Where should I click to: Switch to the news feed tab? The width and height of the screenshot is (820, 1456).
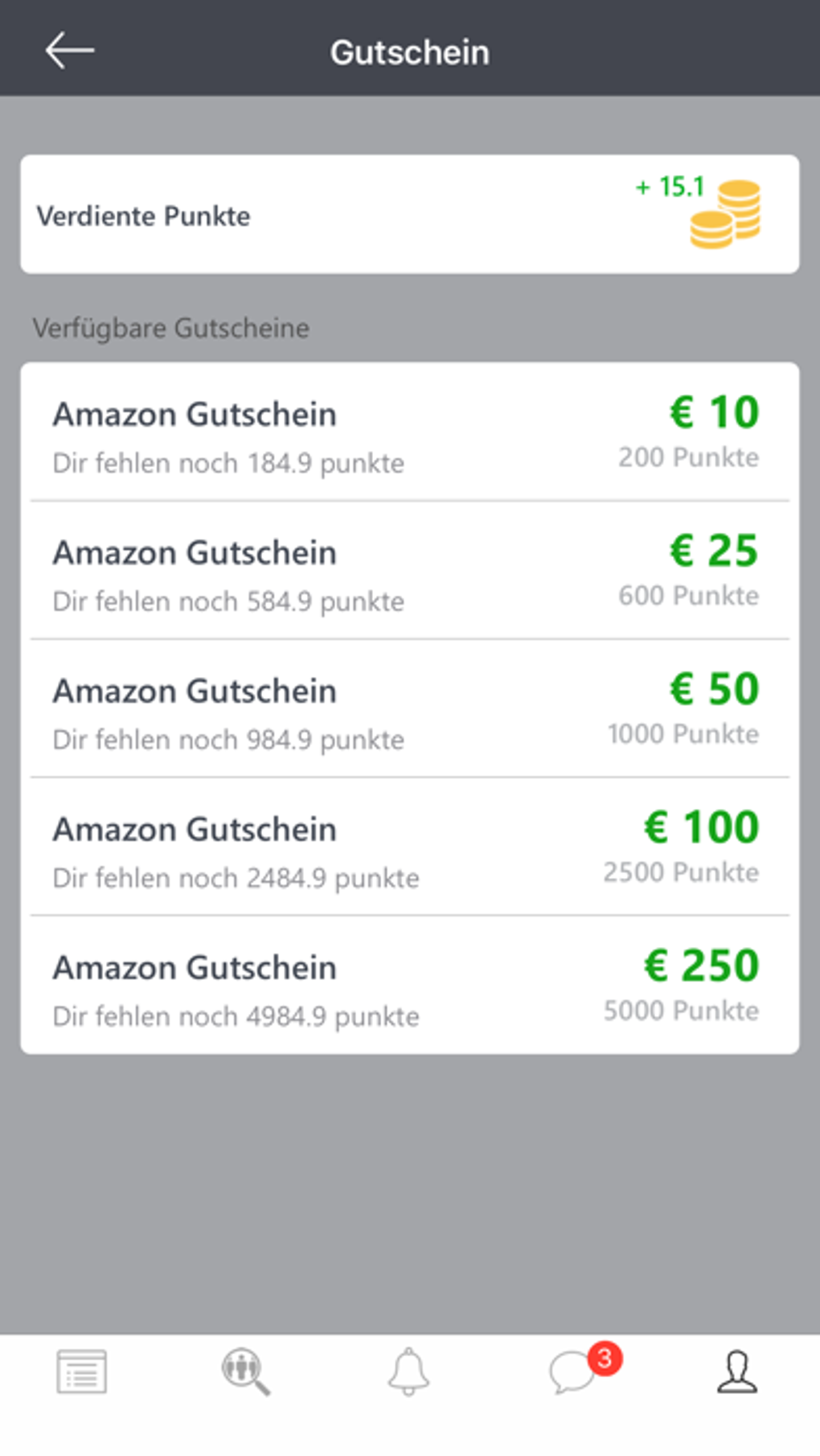[x=81, y=1372]
